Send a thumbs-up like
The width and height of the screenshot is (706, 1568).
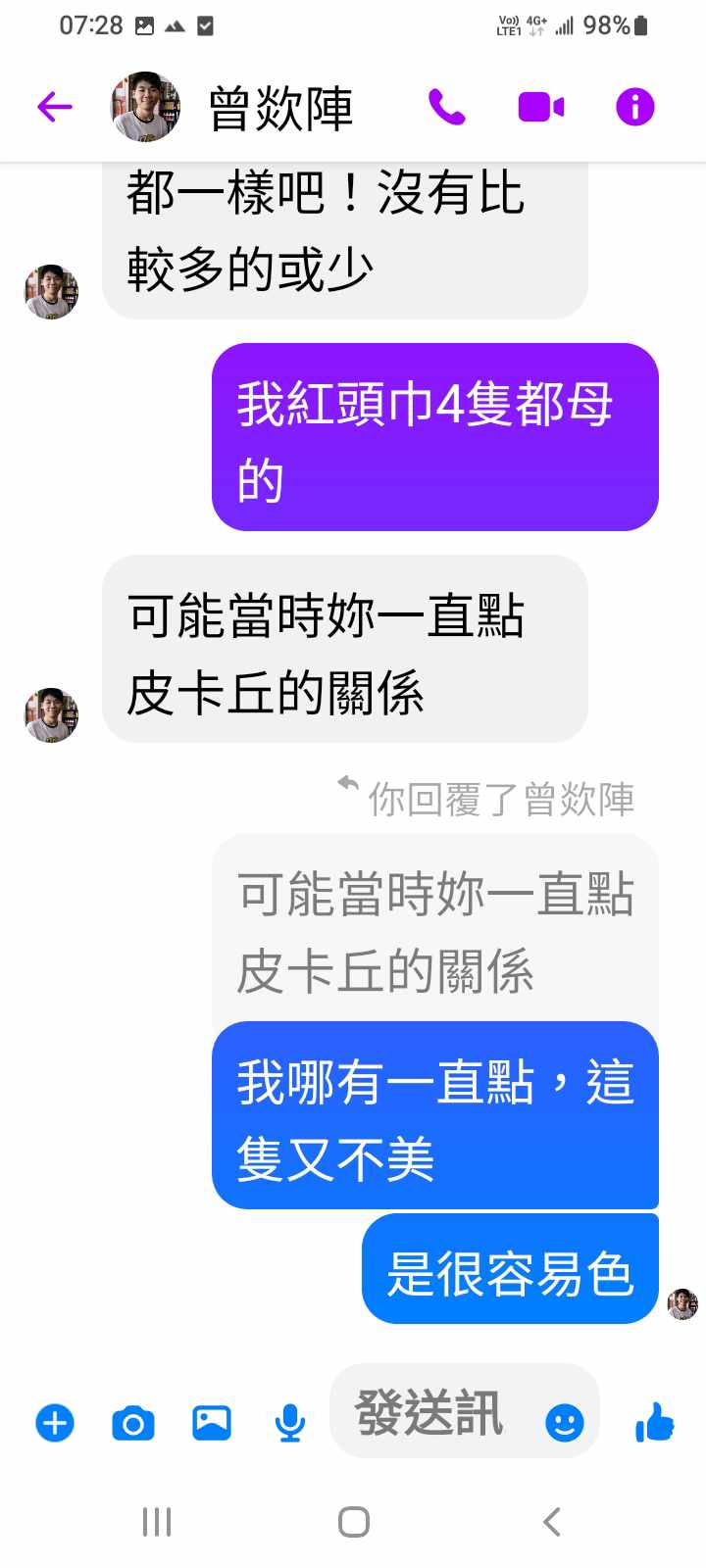pos(654,1421)
